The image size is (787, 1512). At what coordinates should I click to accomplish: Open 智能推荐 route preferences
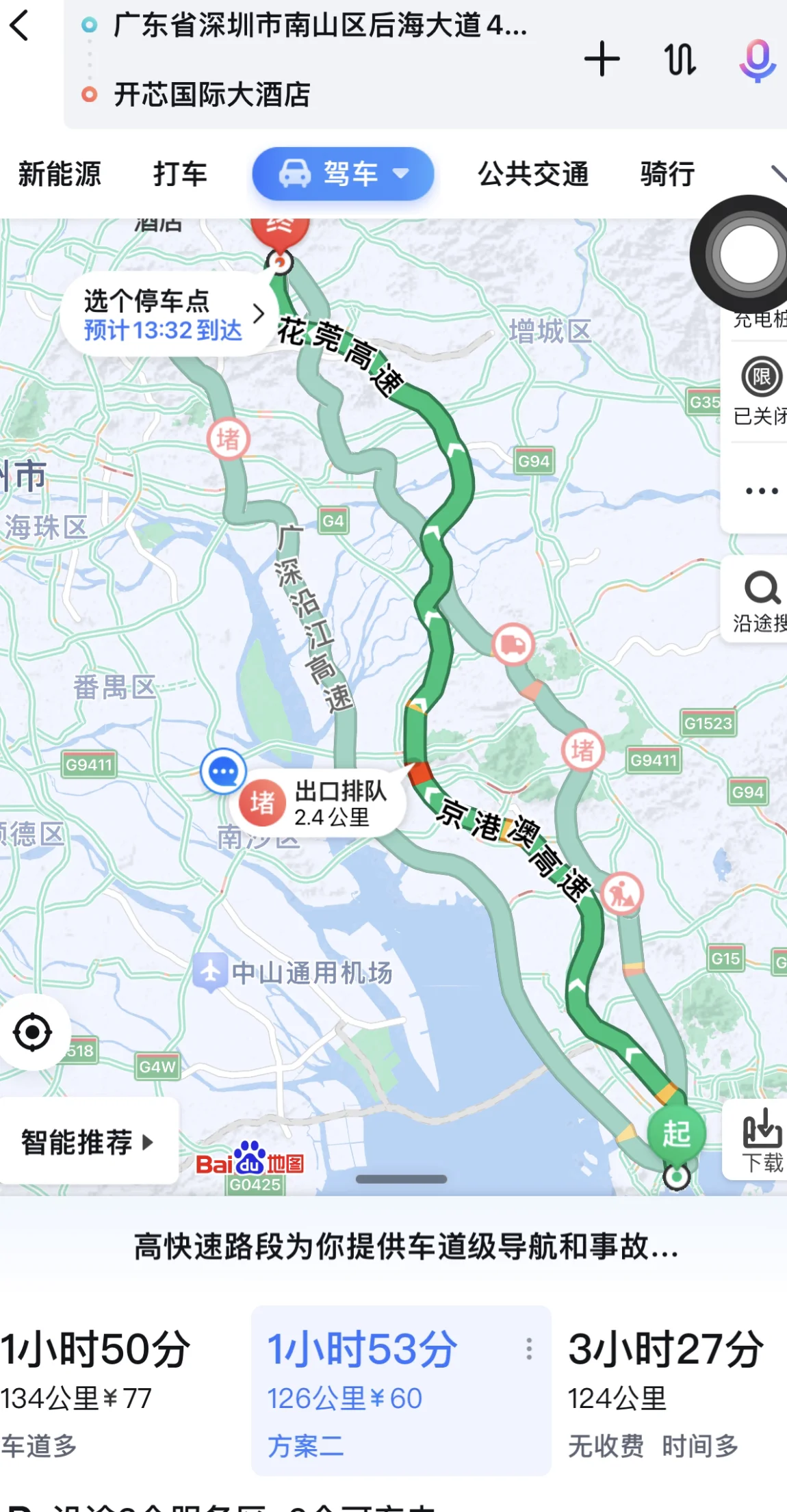pos(88,1142)
